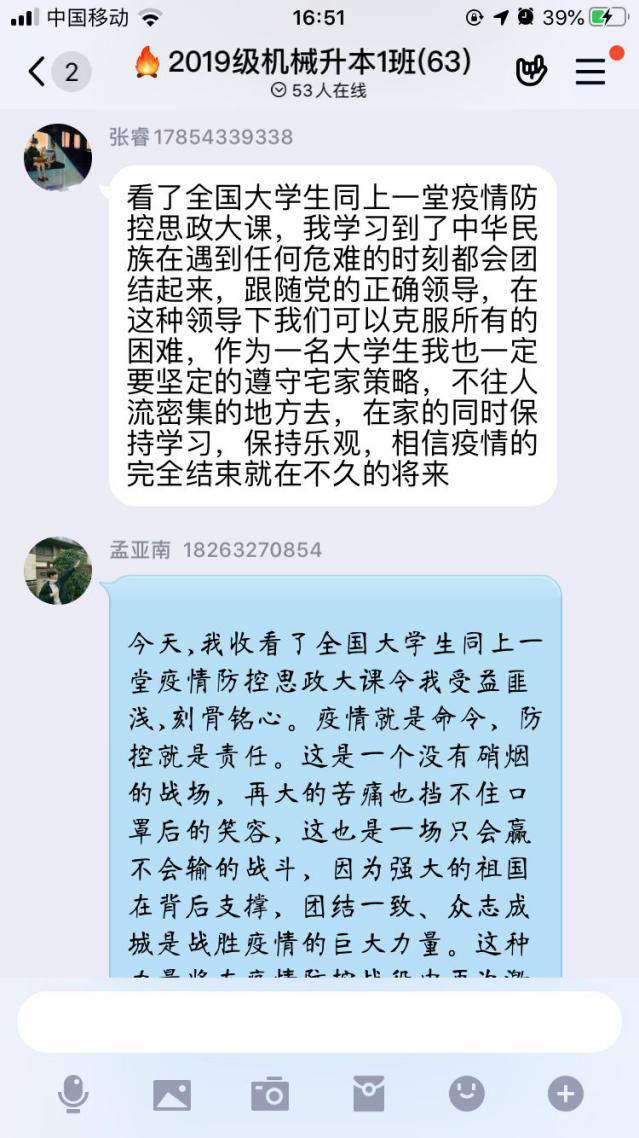Viewport: 639px width, 1138px height.
Task: Send a red packet
Action: tap(368, 1094)
